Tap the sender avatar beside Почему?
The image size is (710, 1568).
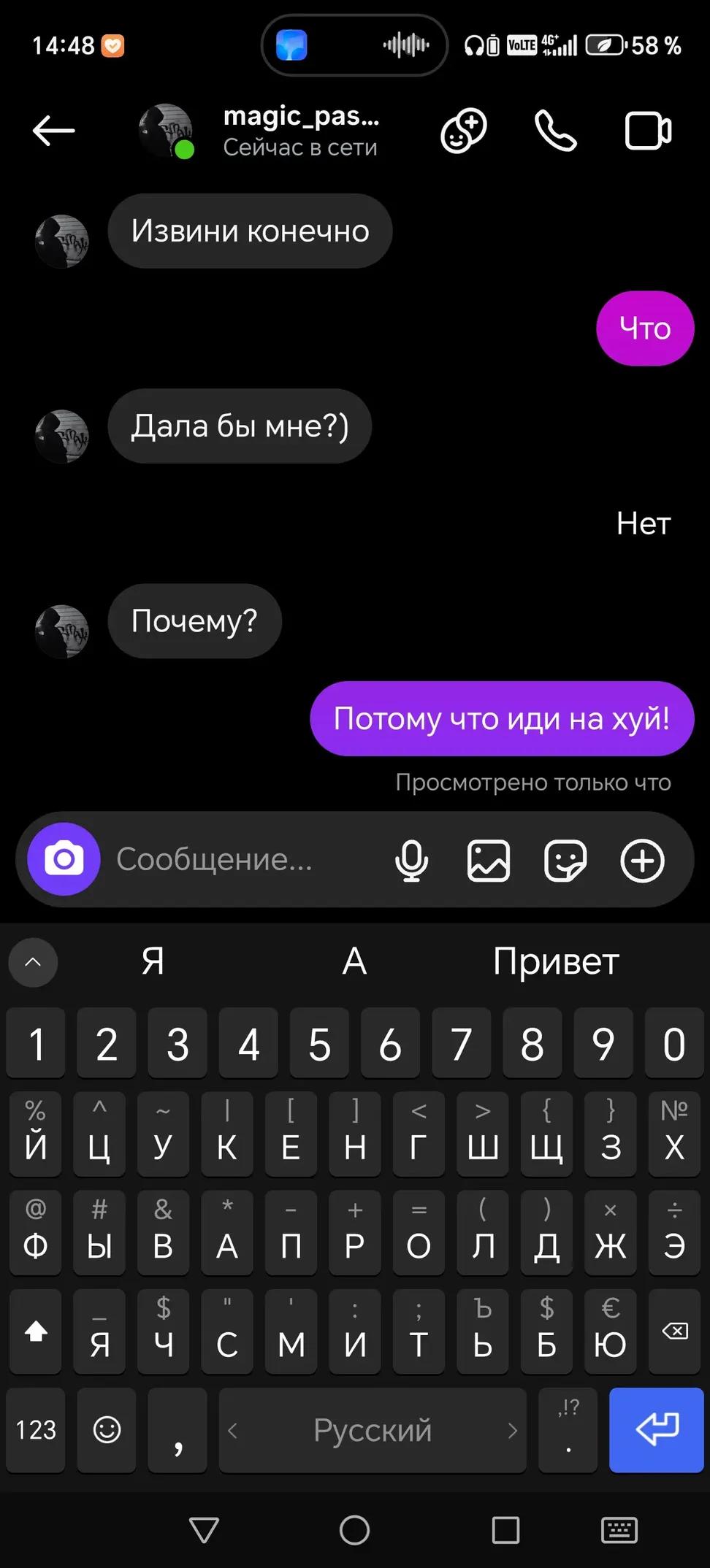click(x=62, y=631)
